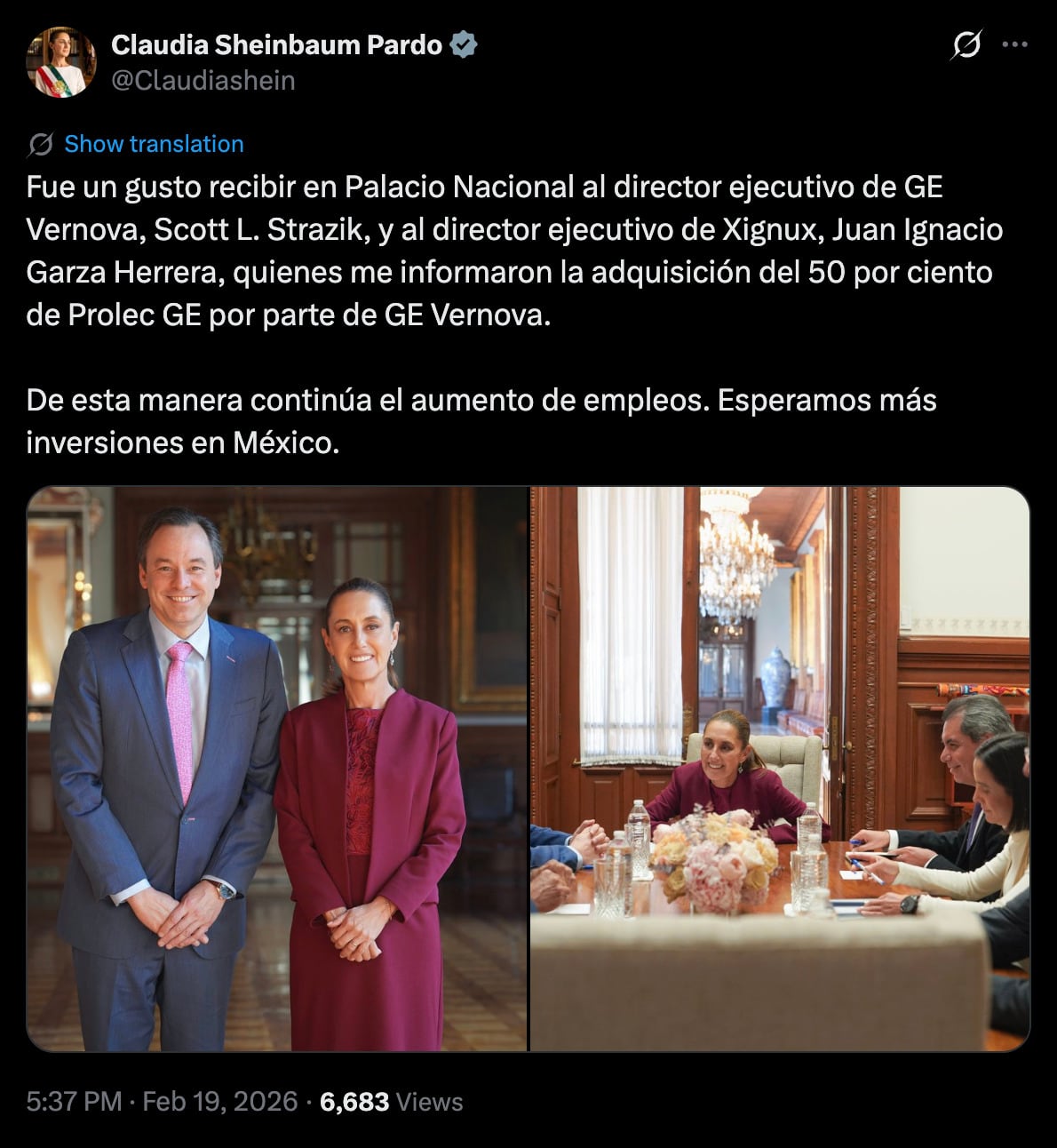1057x1148 pixels.
Task: Expand full view of the meeting photo
Action: [782, 764]
